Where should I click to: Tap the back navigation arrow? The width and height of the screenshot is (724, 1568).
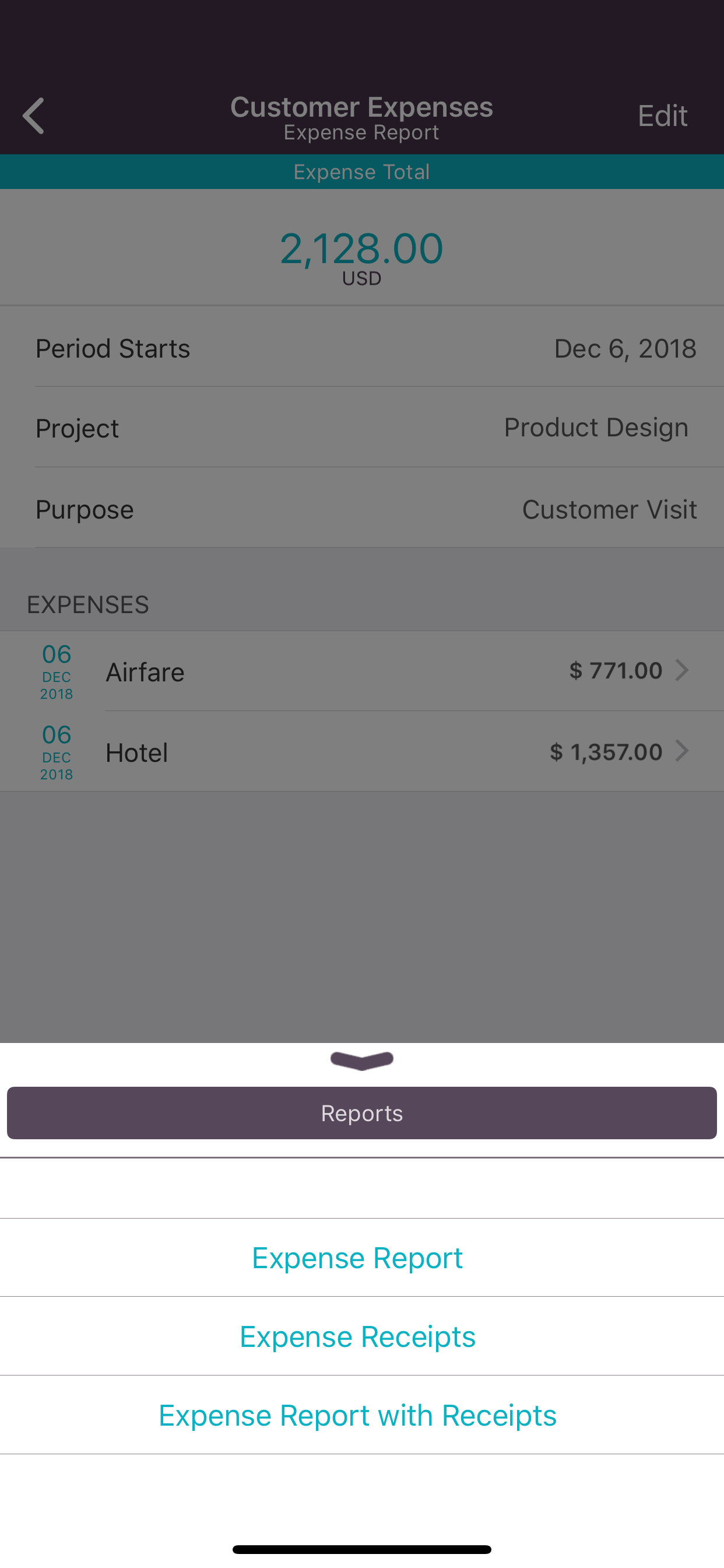[33, 116]
